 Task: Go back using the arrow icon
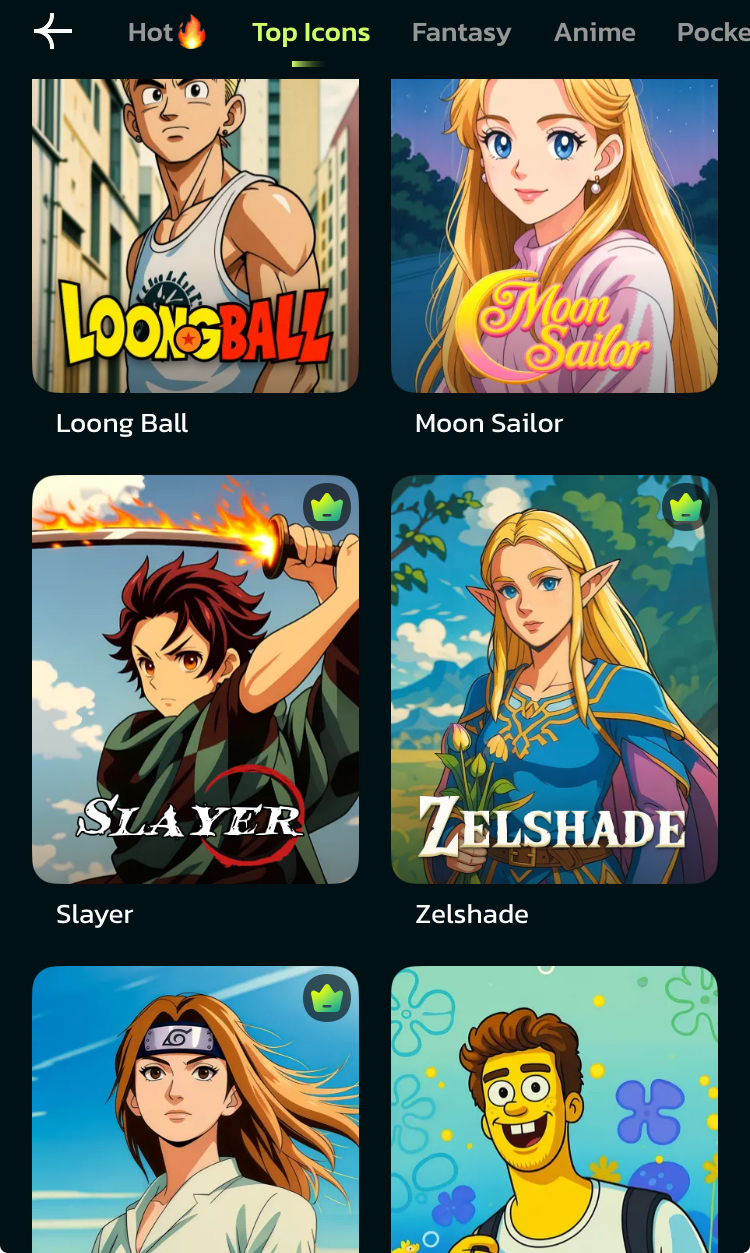[x=53, y=32]
